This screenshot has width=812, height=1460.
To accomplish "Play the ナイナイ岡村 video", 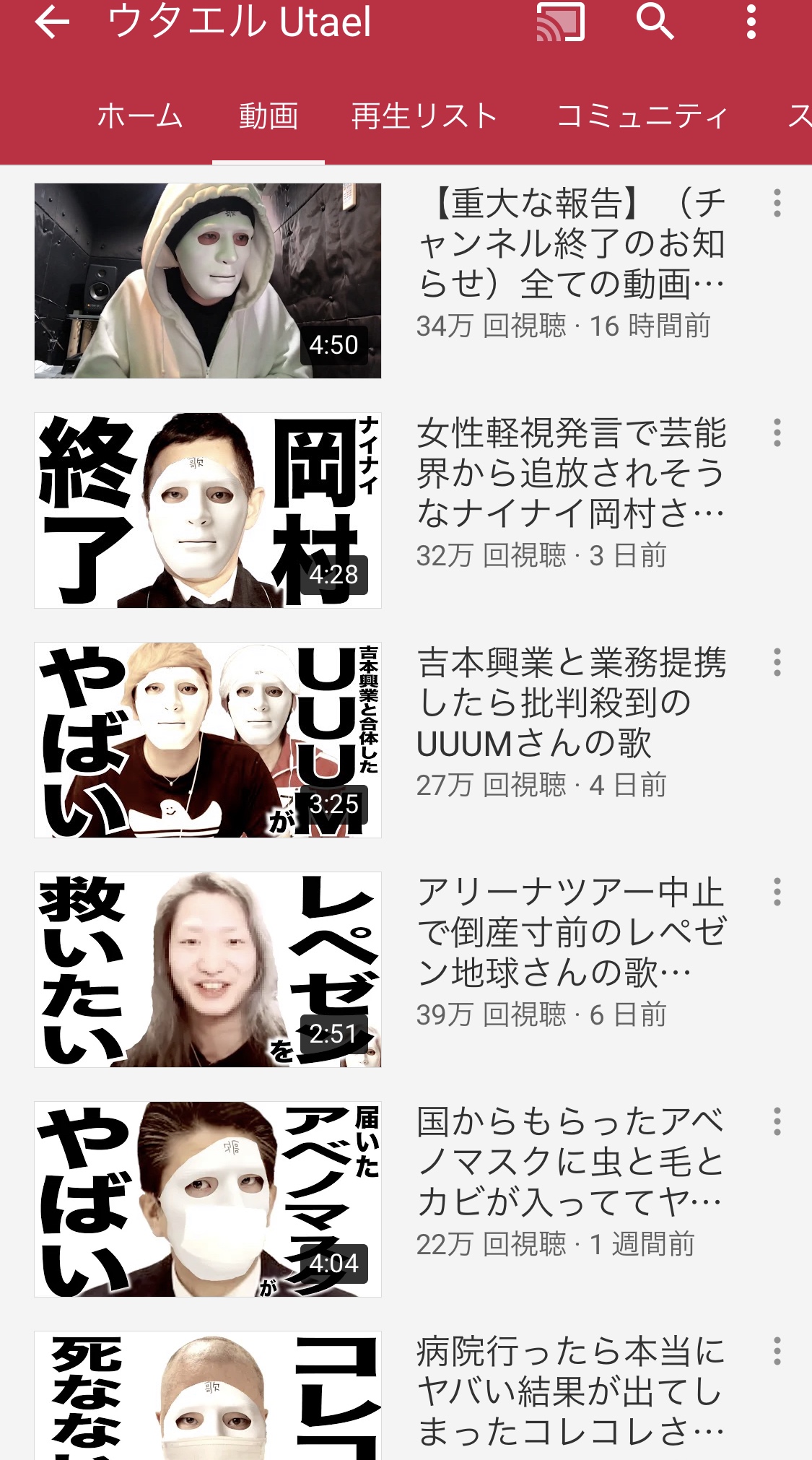I will click(208, 510).
